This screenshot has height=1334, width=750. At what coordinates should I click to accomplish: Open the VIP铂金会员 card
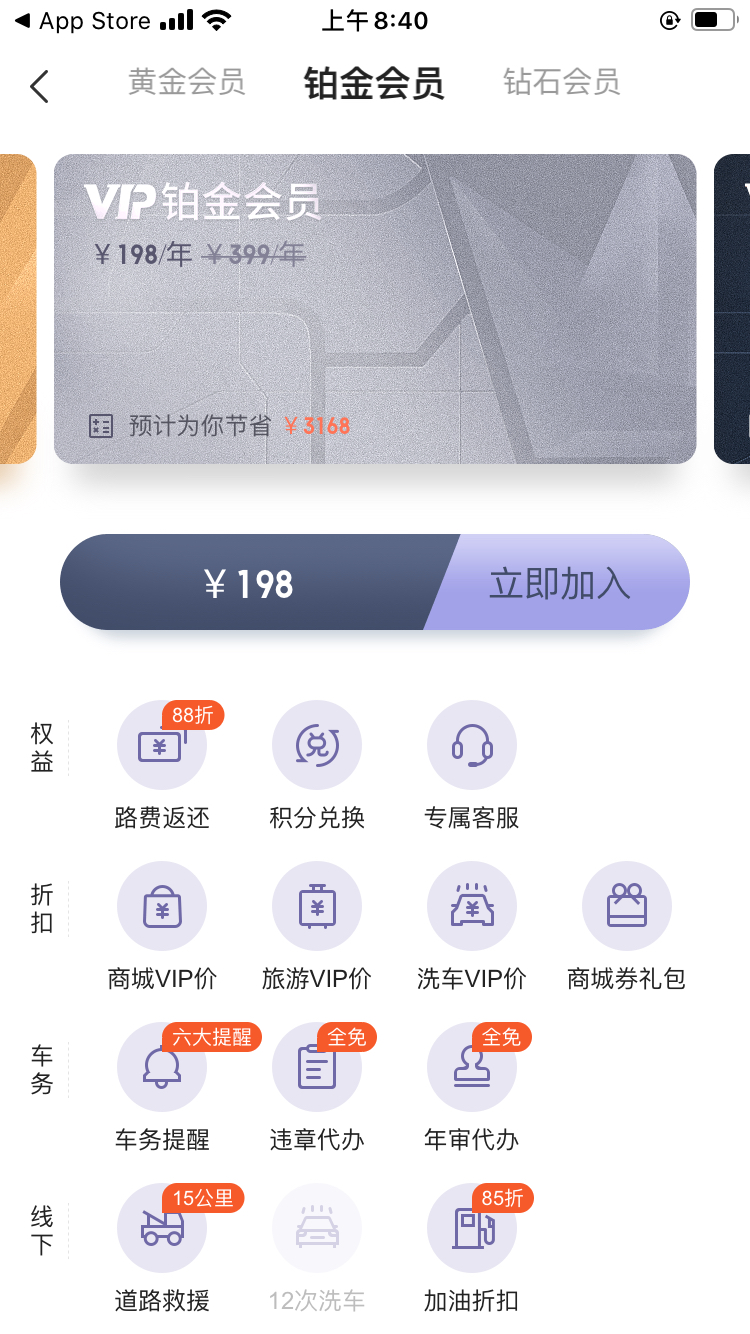[x=375, y=309]
